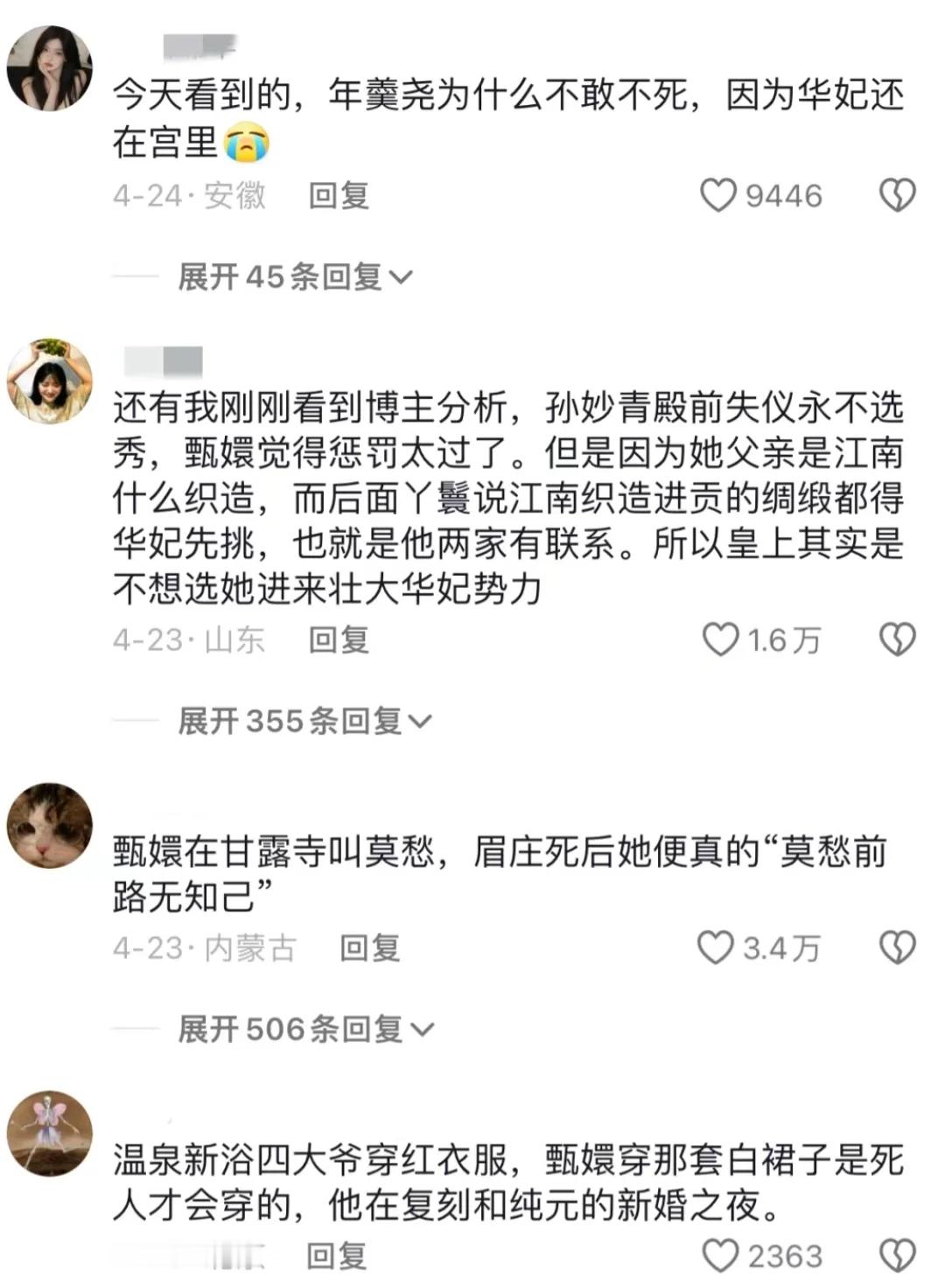This screenshot has height=1288, width=945.
Task: Toggle the like on the comment with 9446 likes
Action: (719, 194)
